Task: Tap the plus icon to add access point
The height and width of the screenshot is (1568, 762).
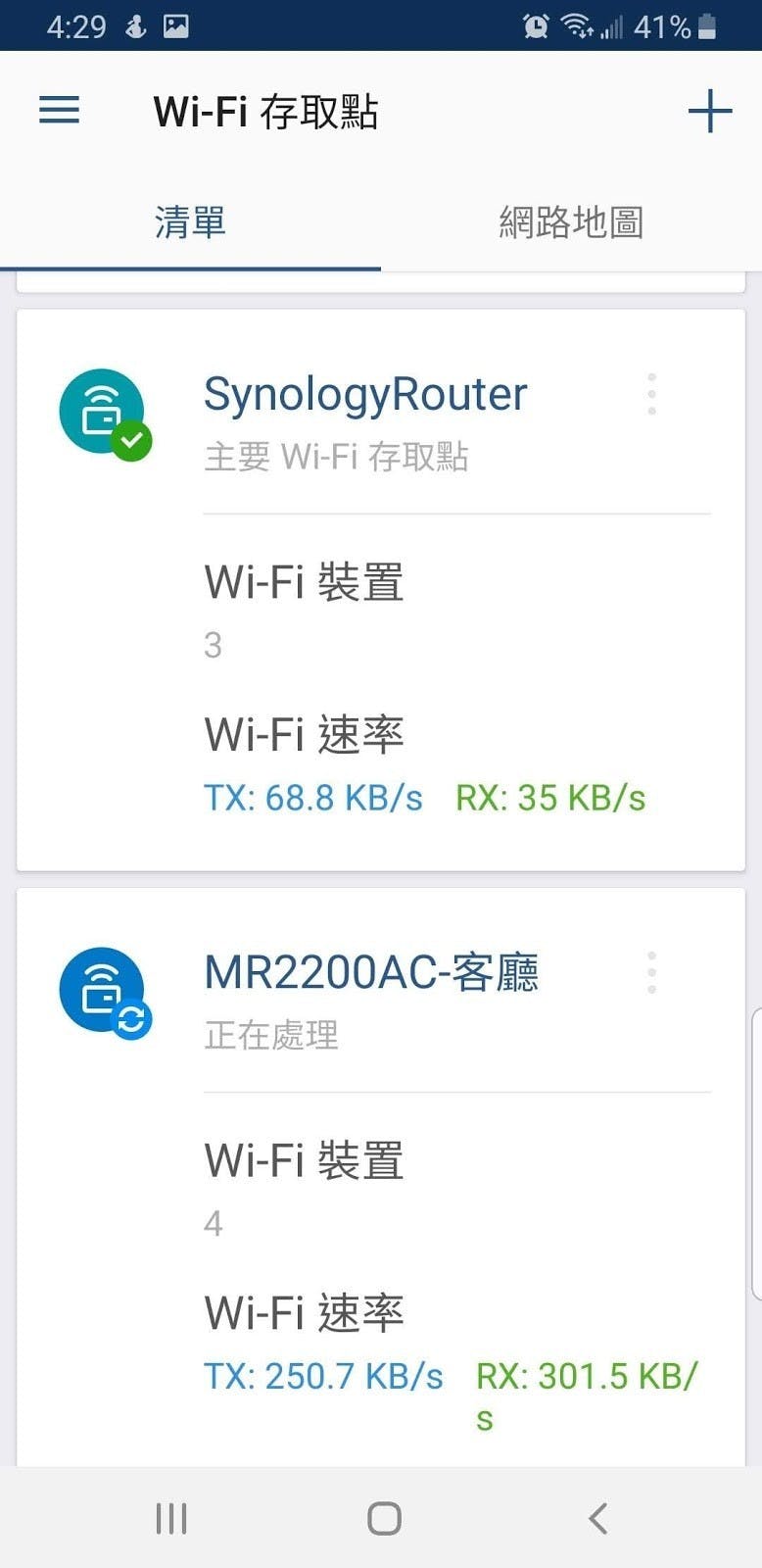Action: (710, 111)
